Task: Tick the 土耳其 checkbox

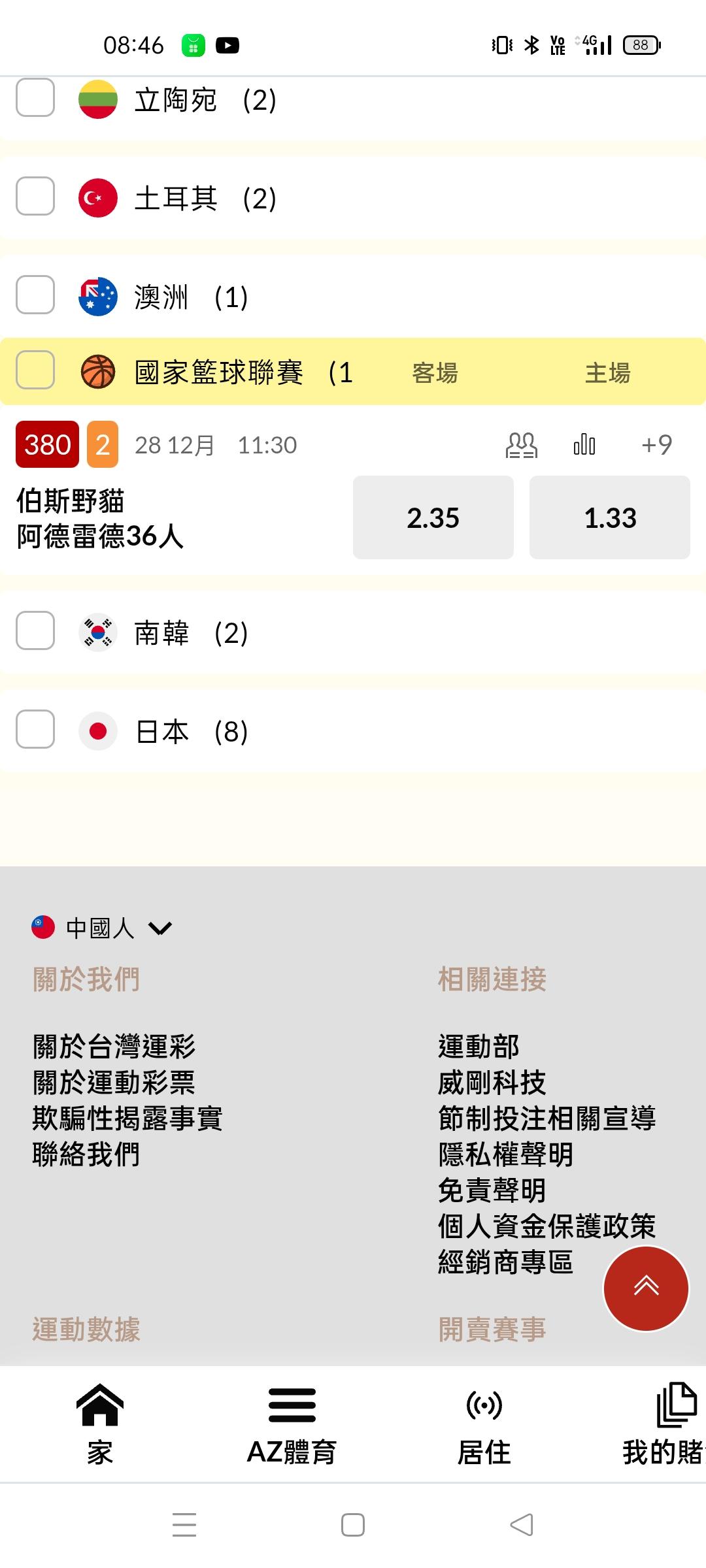Action: (x=35, y=196)
